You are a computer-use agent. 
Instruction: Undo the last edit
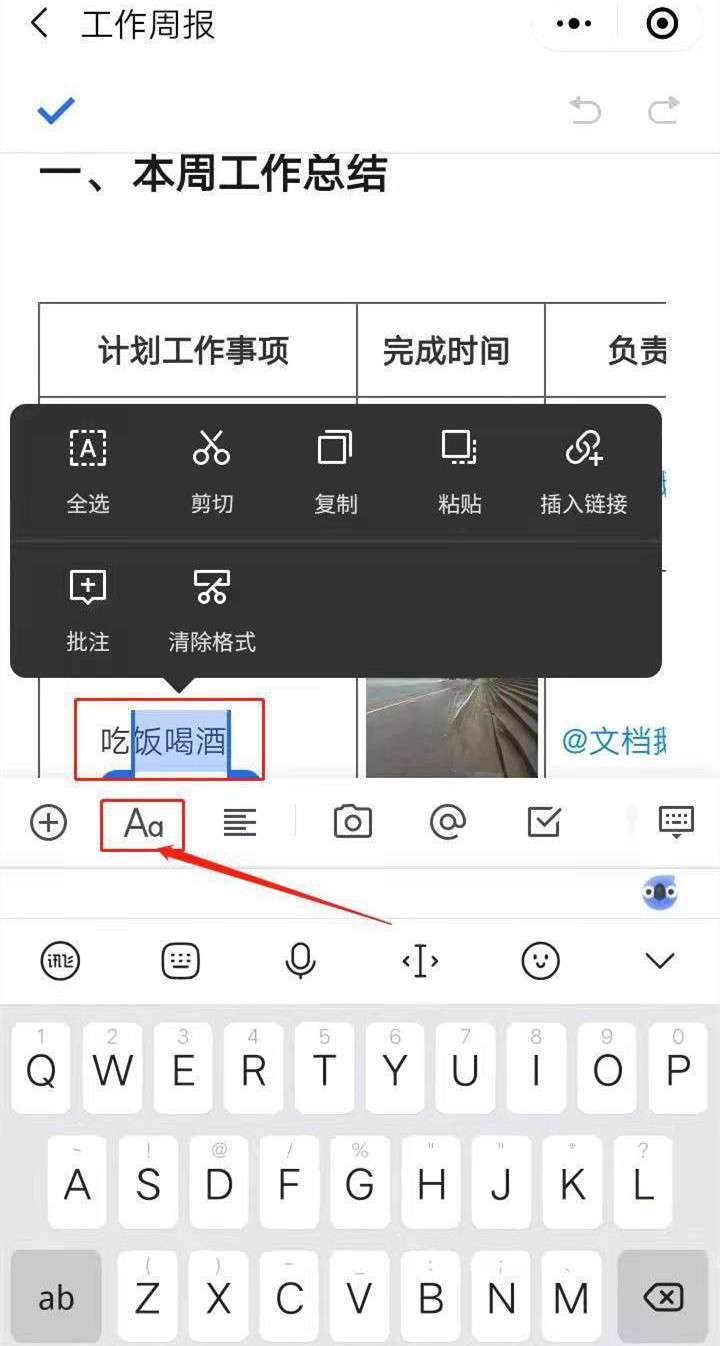tap(585, 110)
